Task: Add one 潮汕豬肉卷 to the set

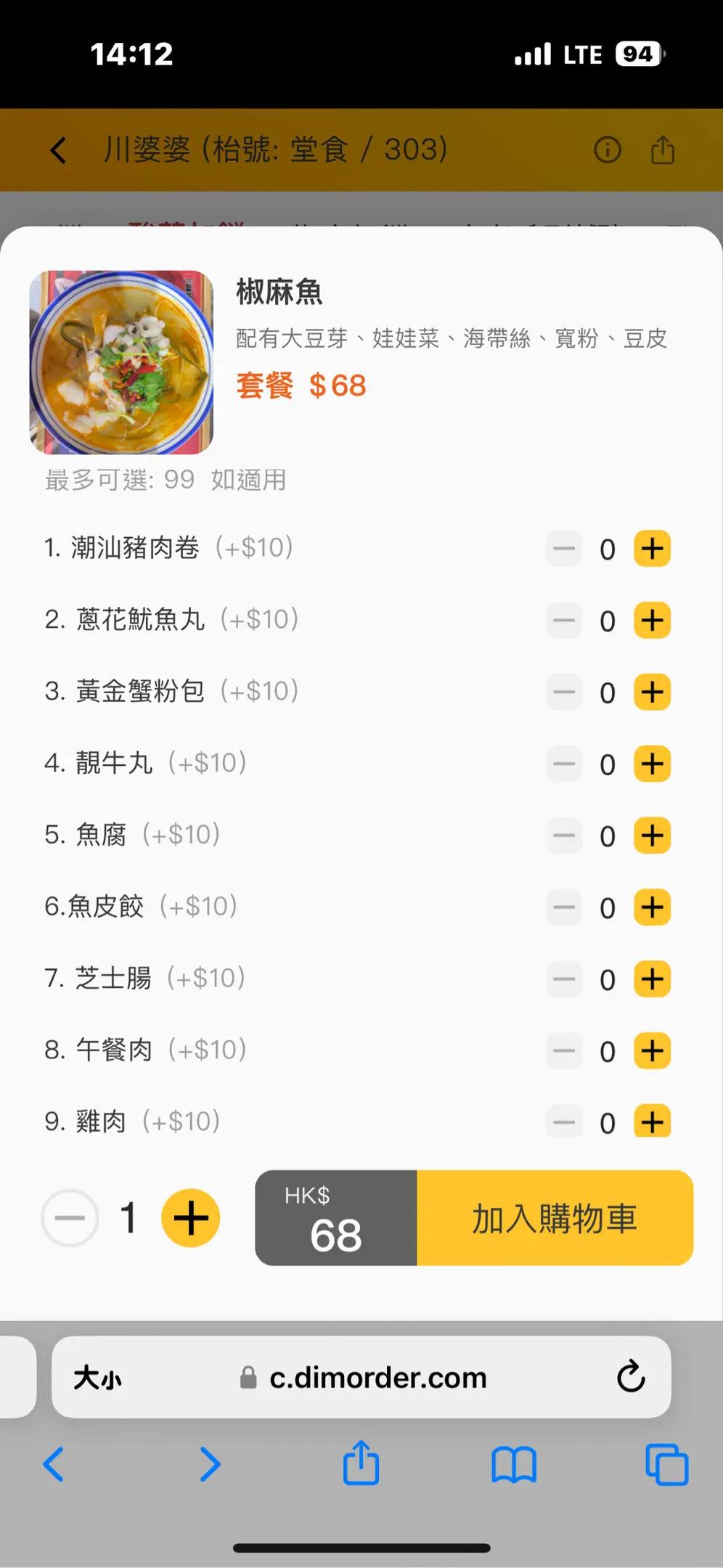Action: tap(652, 549)
